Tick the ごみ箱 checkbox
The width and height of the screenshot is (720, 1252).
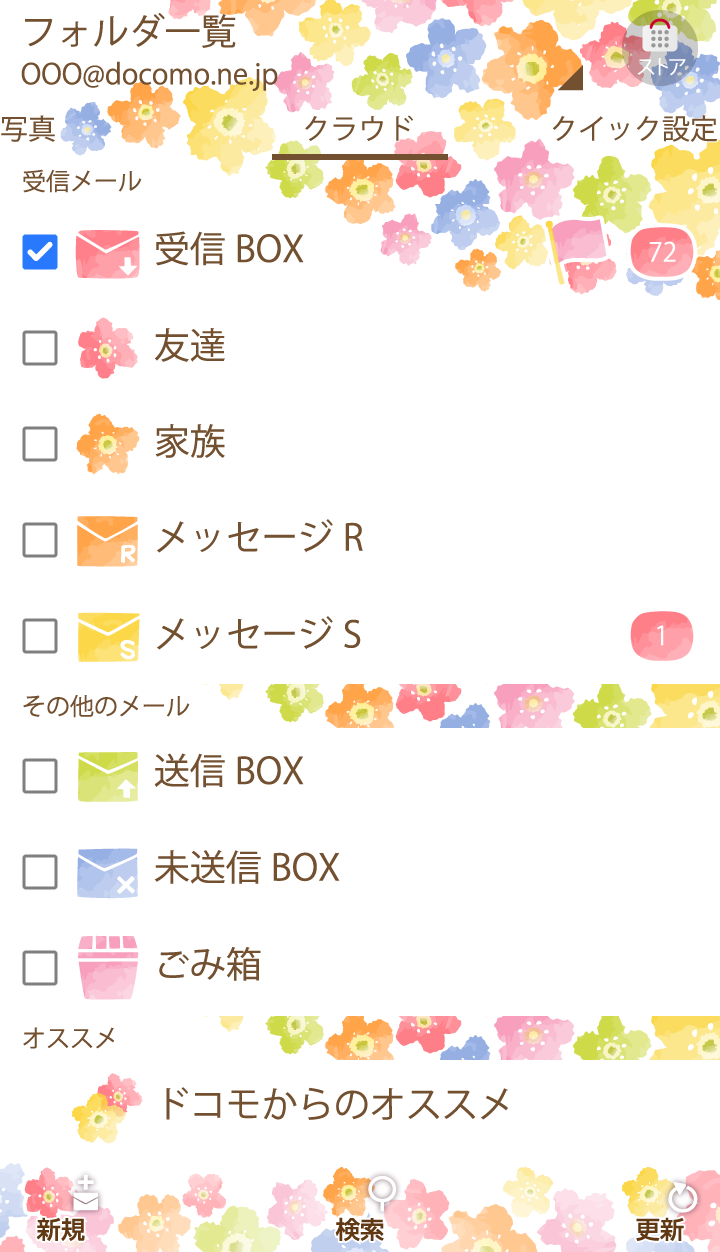tap(40, 967)
